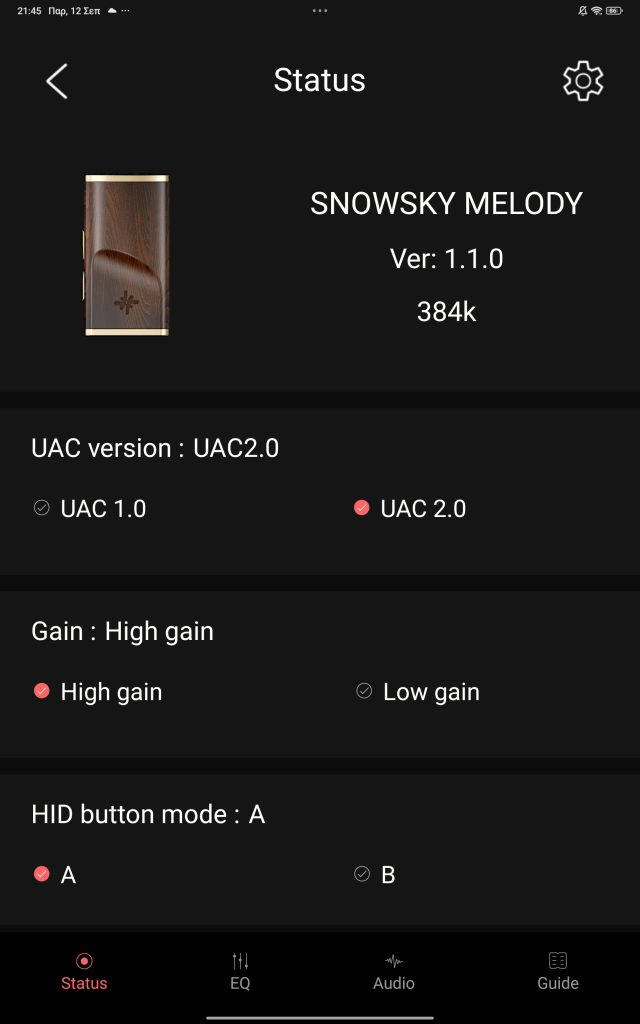Screen dimensions: 640x1024
Task: Pick HID button mode A
Action: tap(54, 874)
